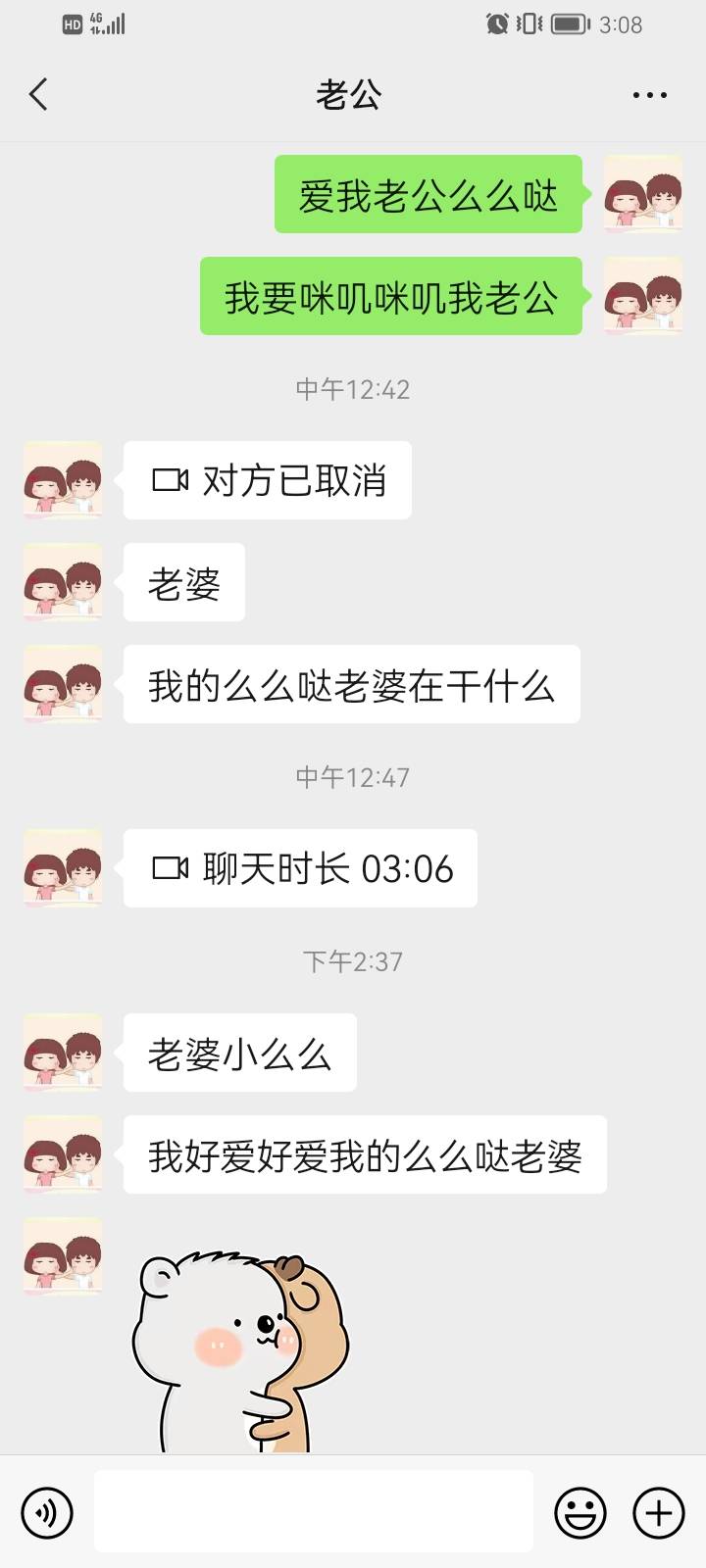Tap the 聊天时长 03:06 call record message
This screenshot has height=1568, width=706.
click(x=299, y=867)
